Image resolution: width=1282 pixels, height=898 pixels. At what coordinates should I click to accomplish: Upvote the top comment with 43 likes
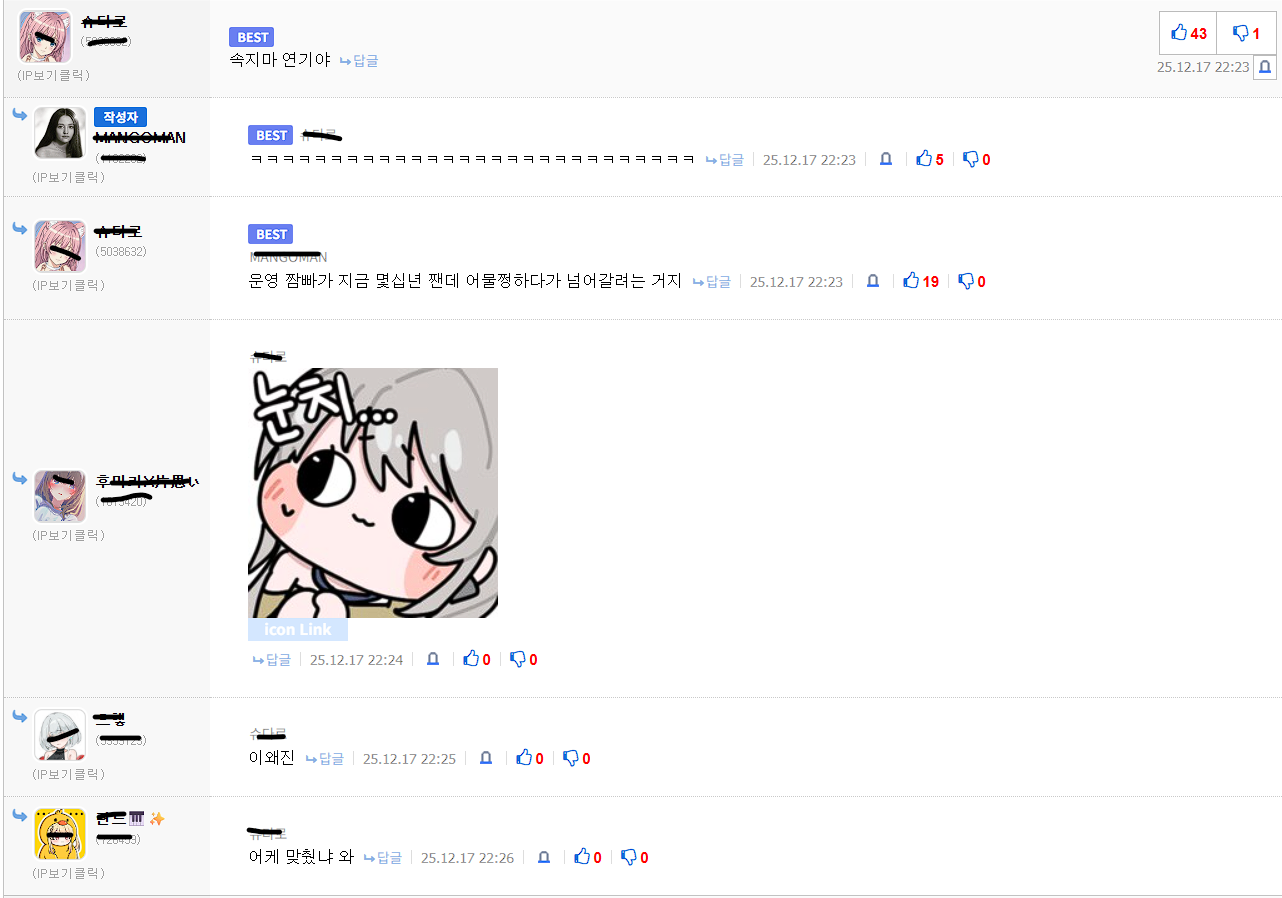pyautogui.click(x=1188, y=33)
